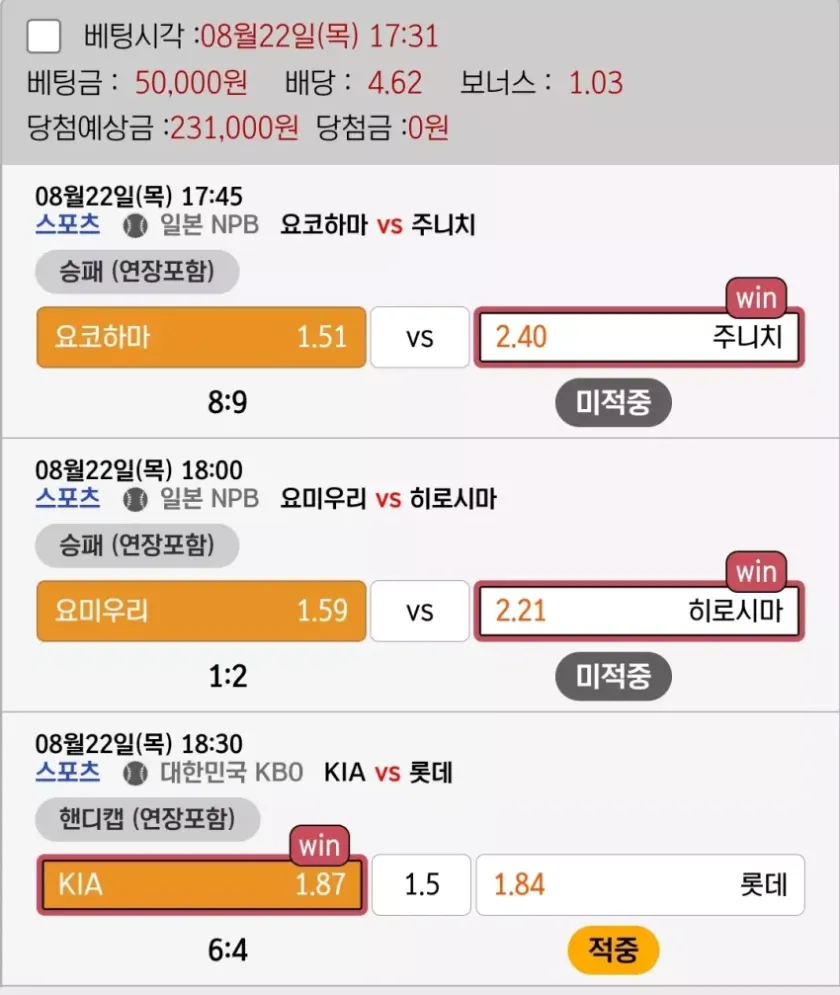The width and height of the screenshot is (840, 995).
Task: Select the 히로시마 2.21 odds button
Action: (638, 610)
